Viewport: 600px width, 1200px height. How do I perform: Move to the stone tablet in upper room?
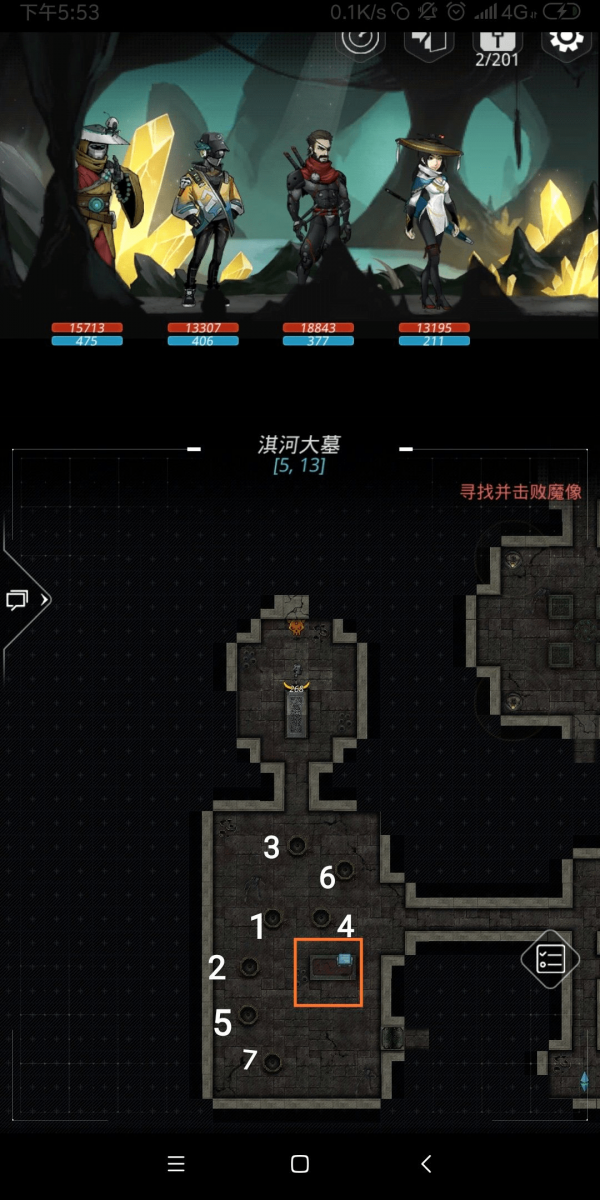tap(297, 713)
